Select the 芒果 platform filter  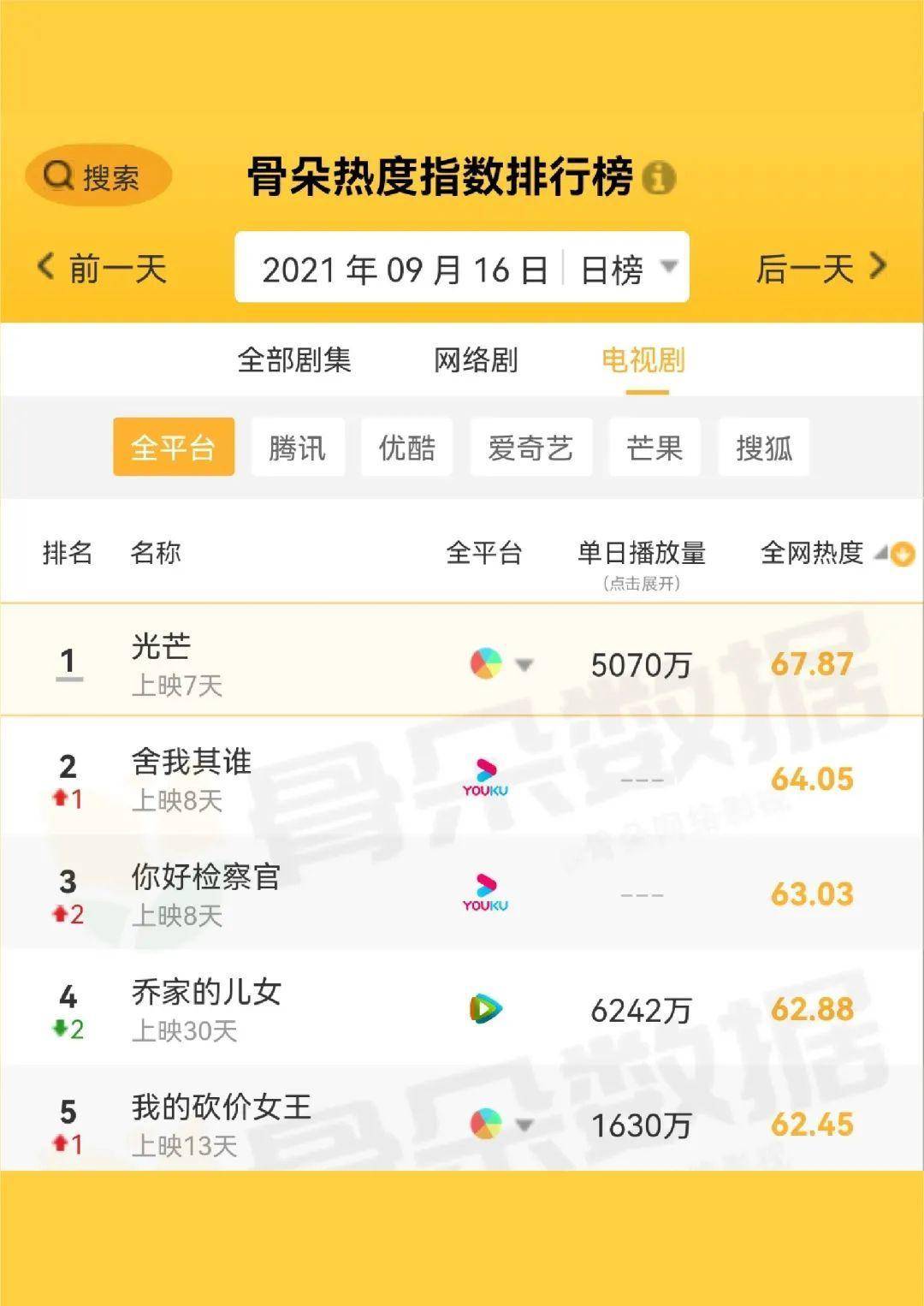point(653,447)
